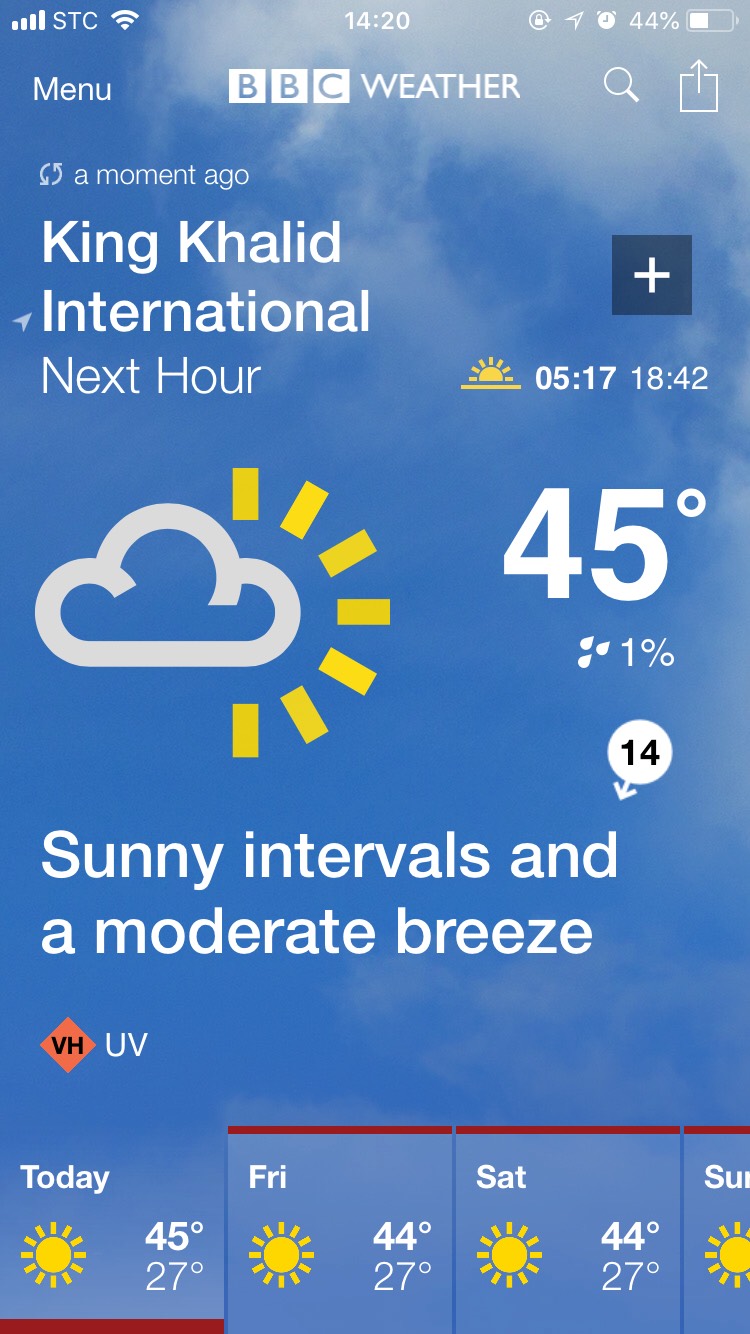Search for a location
The height and width of the screenshot is (1334, 750).
click(621, 87)
